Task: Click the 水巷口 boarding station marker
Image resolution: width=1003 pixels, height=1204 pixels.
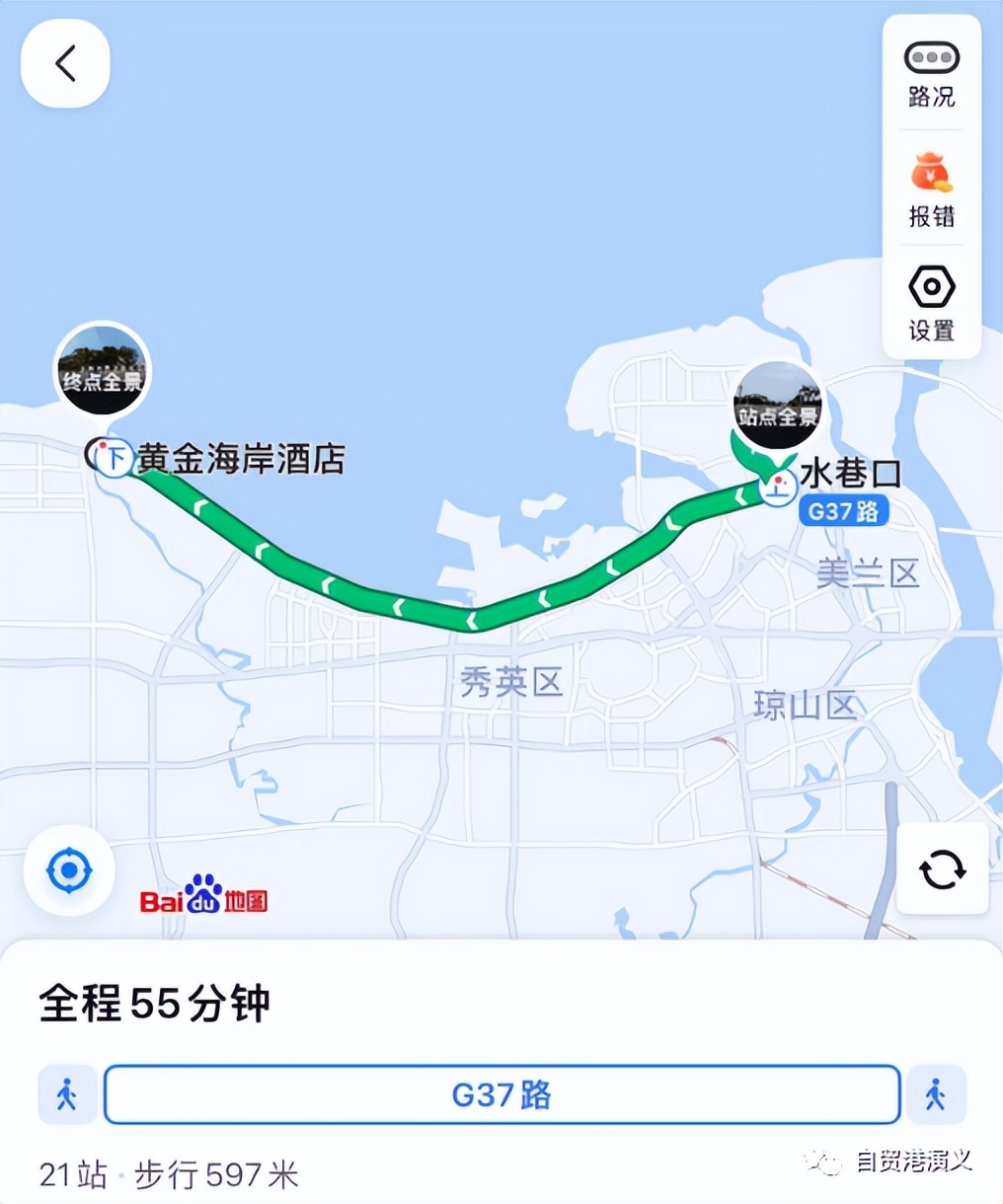Action: (x=778, y=487)
